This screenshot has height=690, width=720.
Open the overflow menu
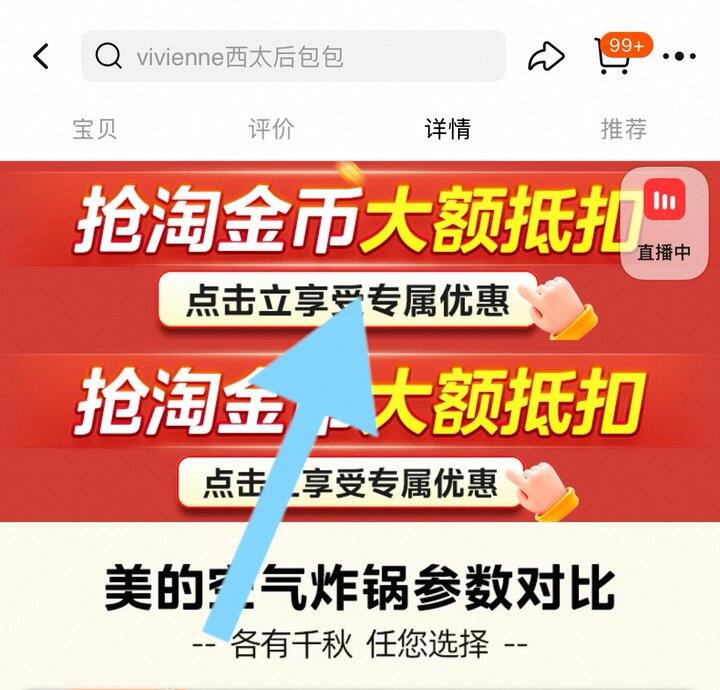[x=679, y=56]
